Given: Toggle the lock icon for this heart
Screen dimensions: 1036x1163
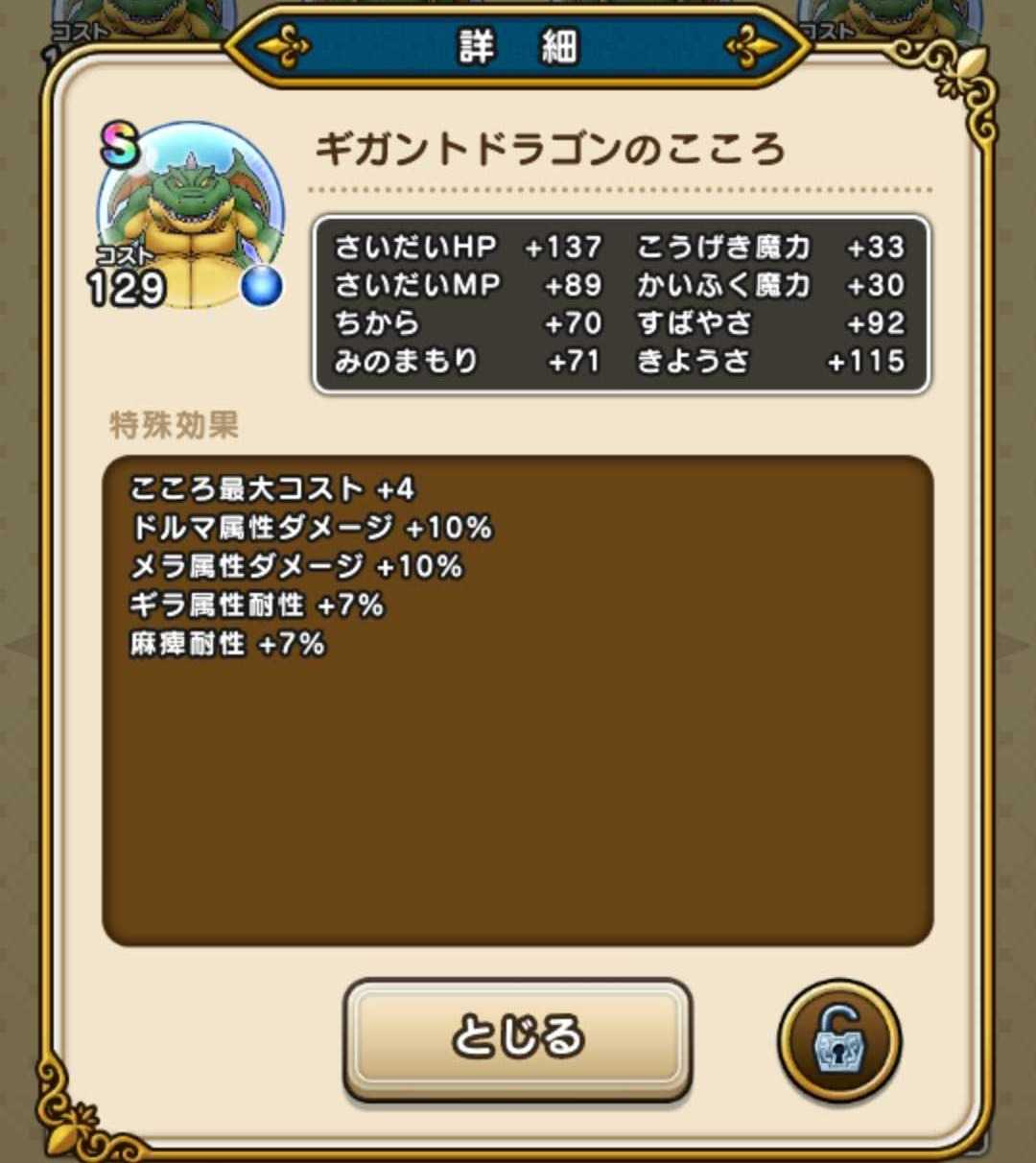Looking at the screenshot, I should pos(839,1040).
